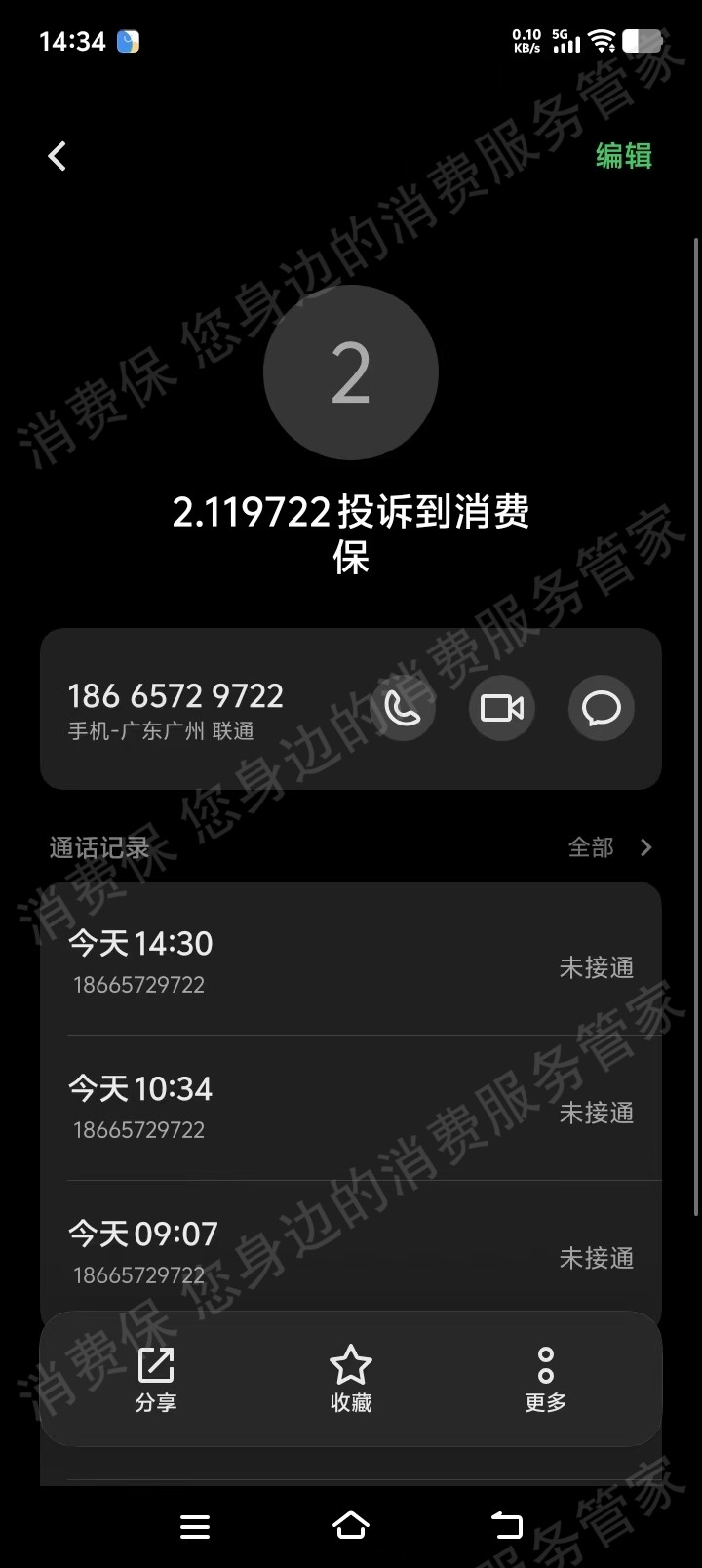
Task: Open 更多 options menu
Action: click(x=545, y=1379)
